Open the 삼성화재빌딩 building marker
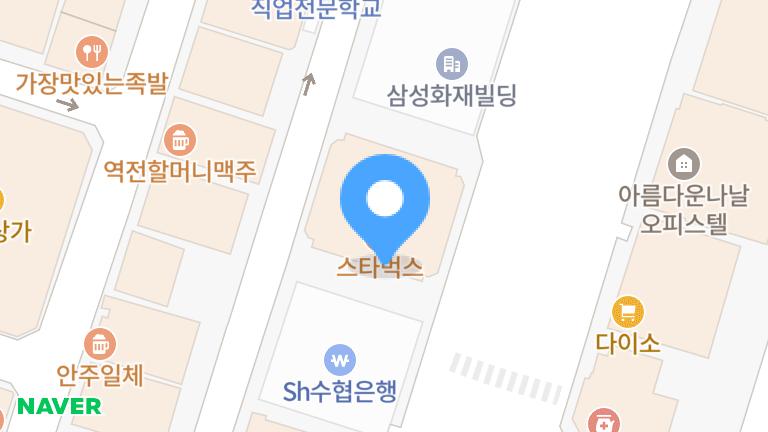Image resolution: width=768 pixels, height=432 pixels. (x=452, y=63)
